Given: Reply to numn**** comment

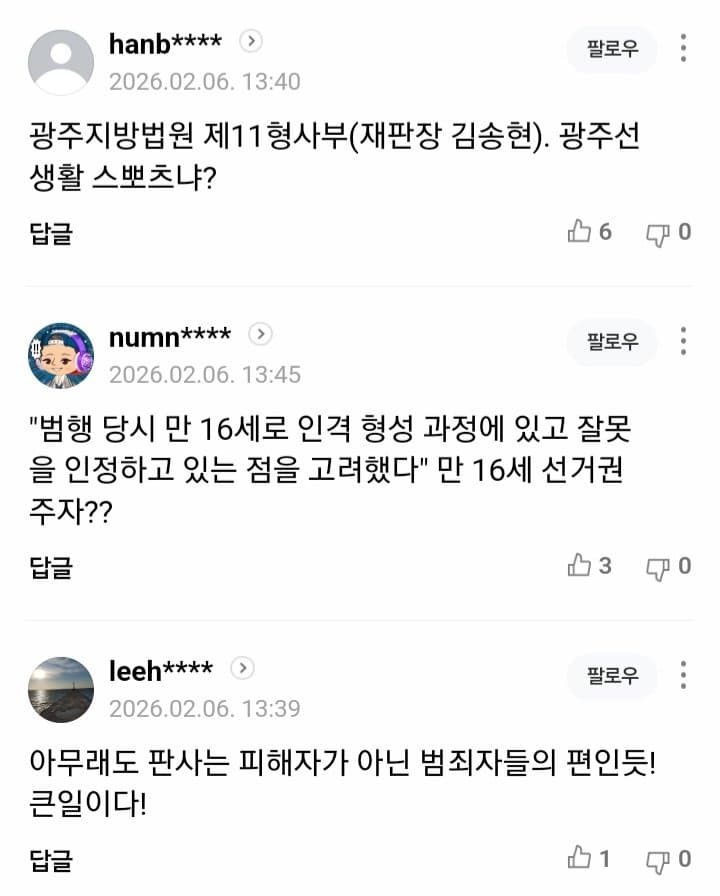Looking at the screenshot, I should point(50,567).
